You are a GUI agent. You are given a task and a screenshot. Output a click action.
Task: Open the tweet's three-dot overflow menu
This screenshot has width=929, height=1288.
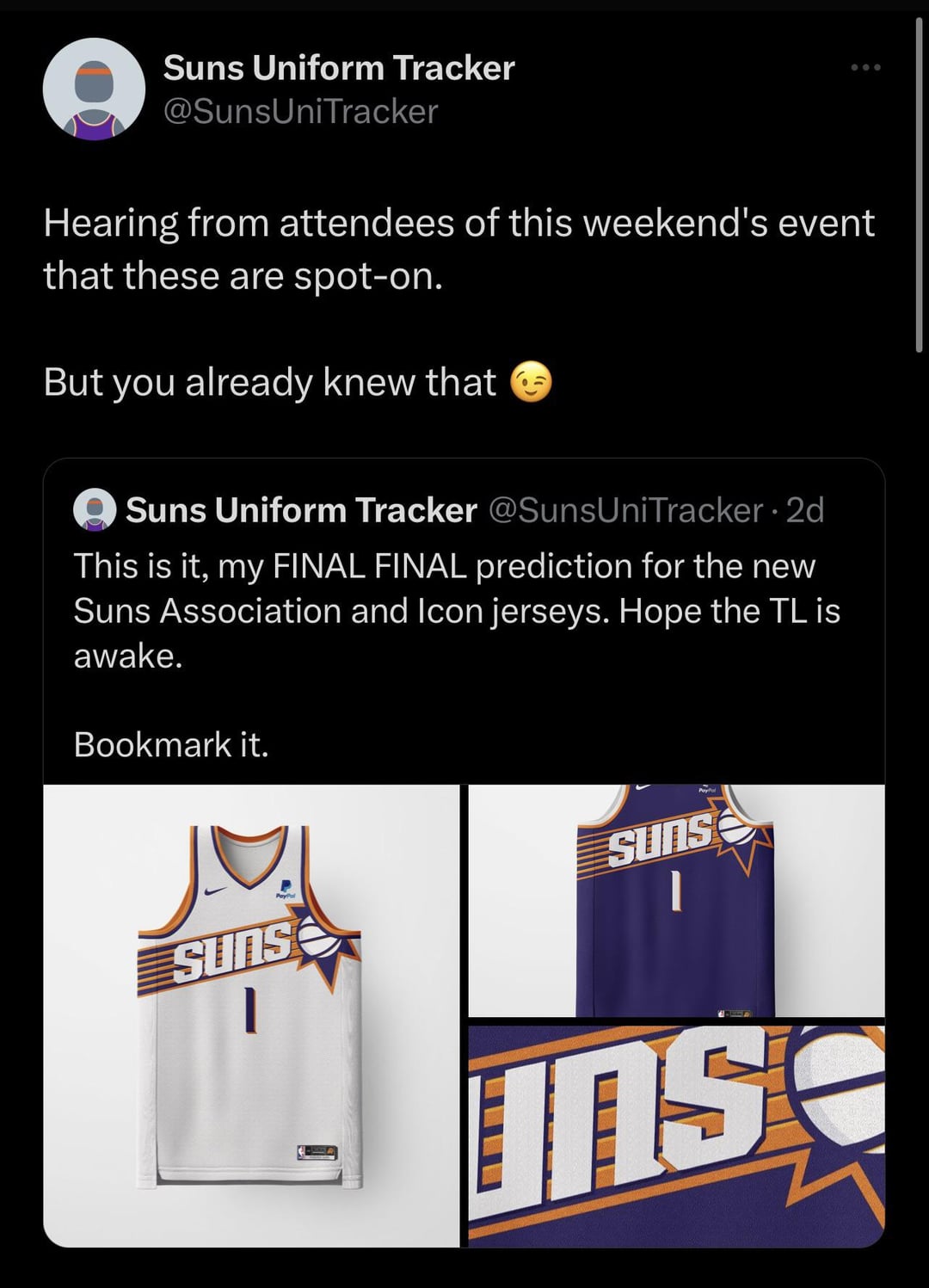coord(864,67)
